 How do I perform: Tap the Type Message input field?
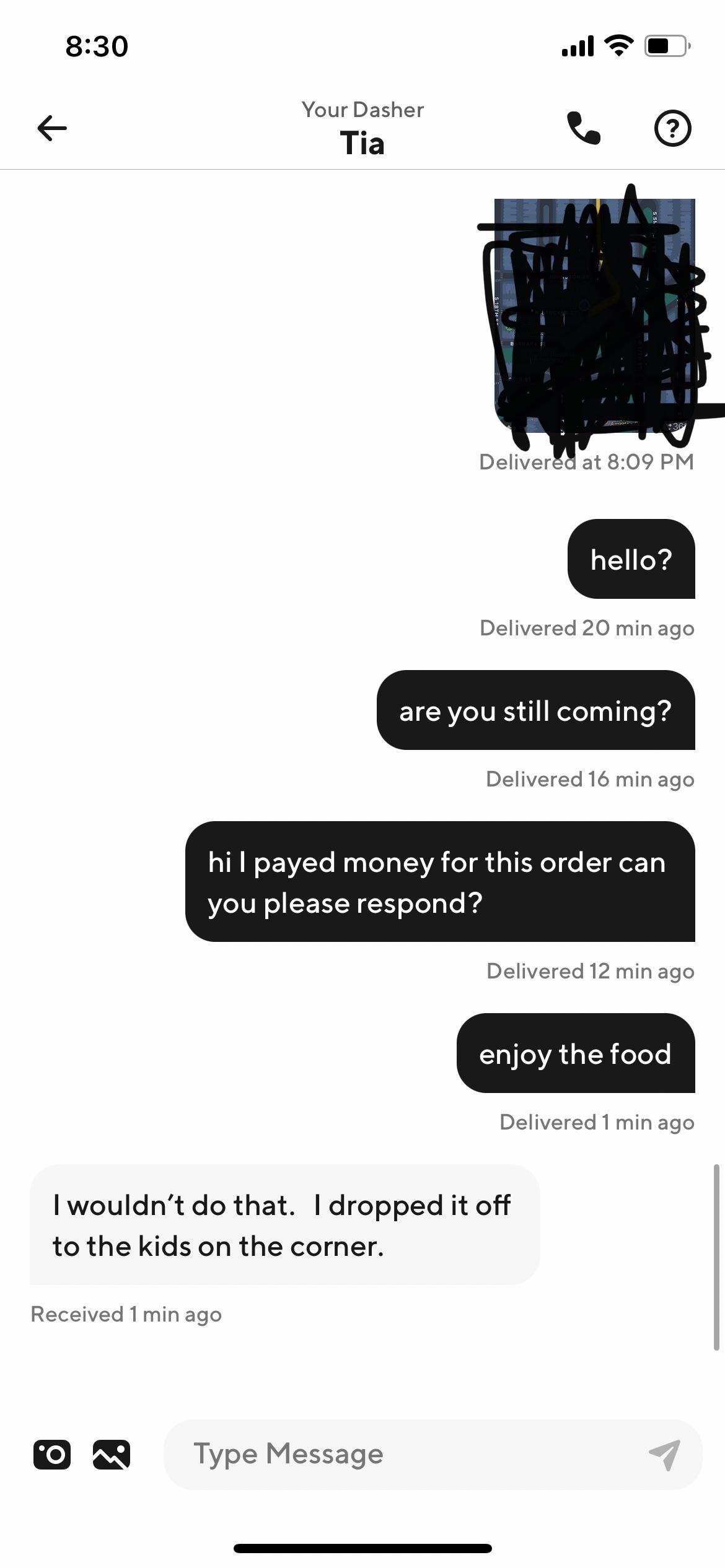pos(372,1453)
